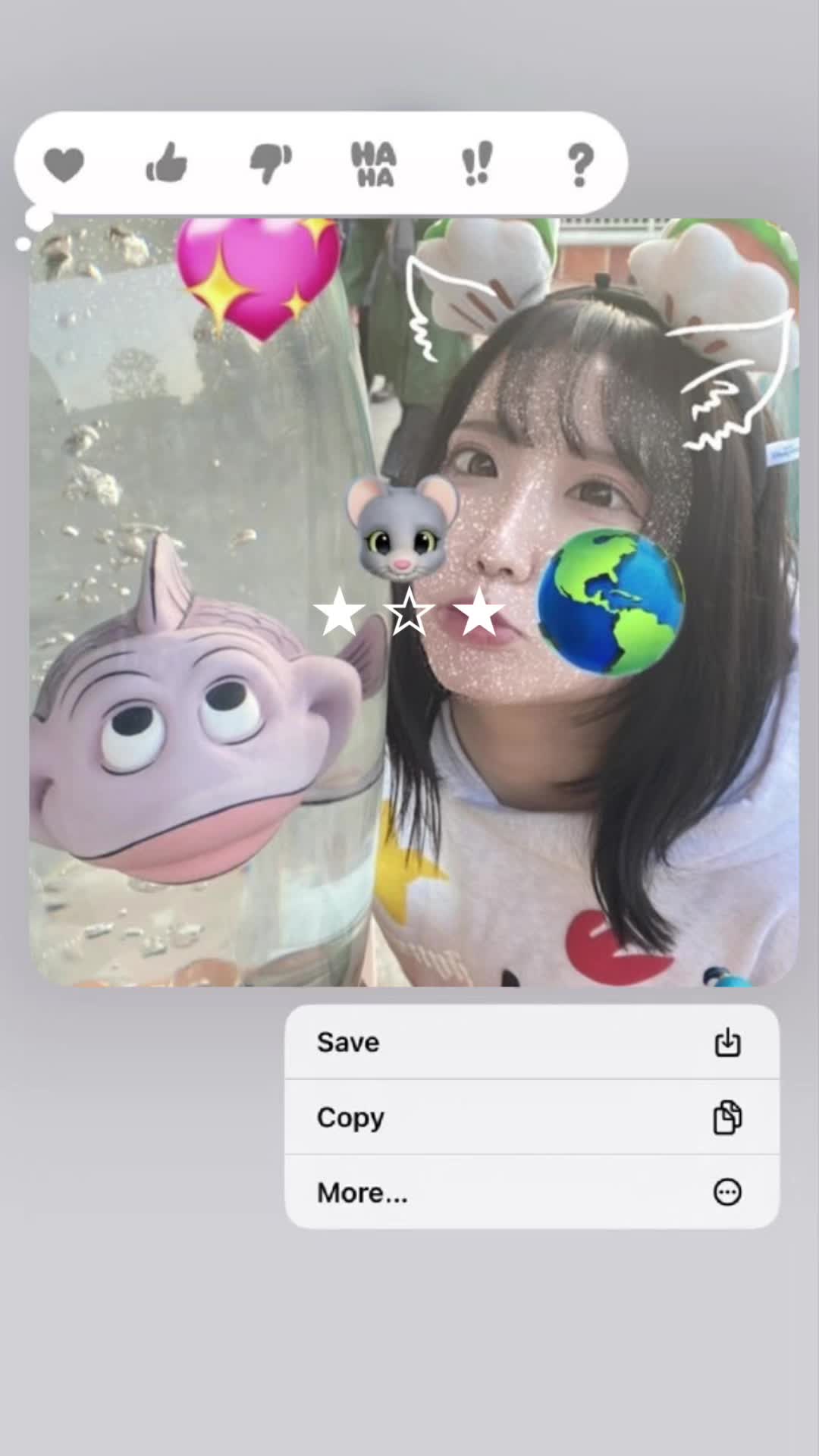Add the HA HA reaction
The image size is (819, 1456).
coord(374,164)
